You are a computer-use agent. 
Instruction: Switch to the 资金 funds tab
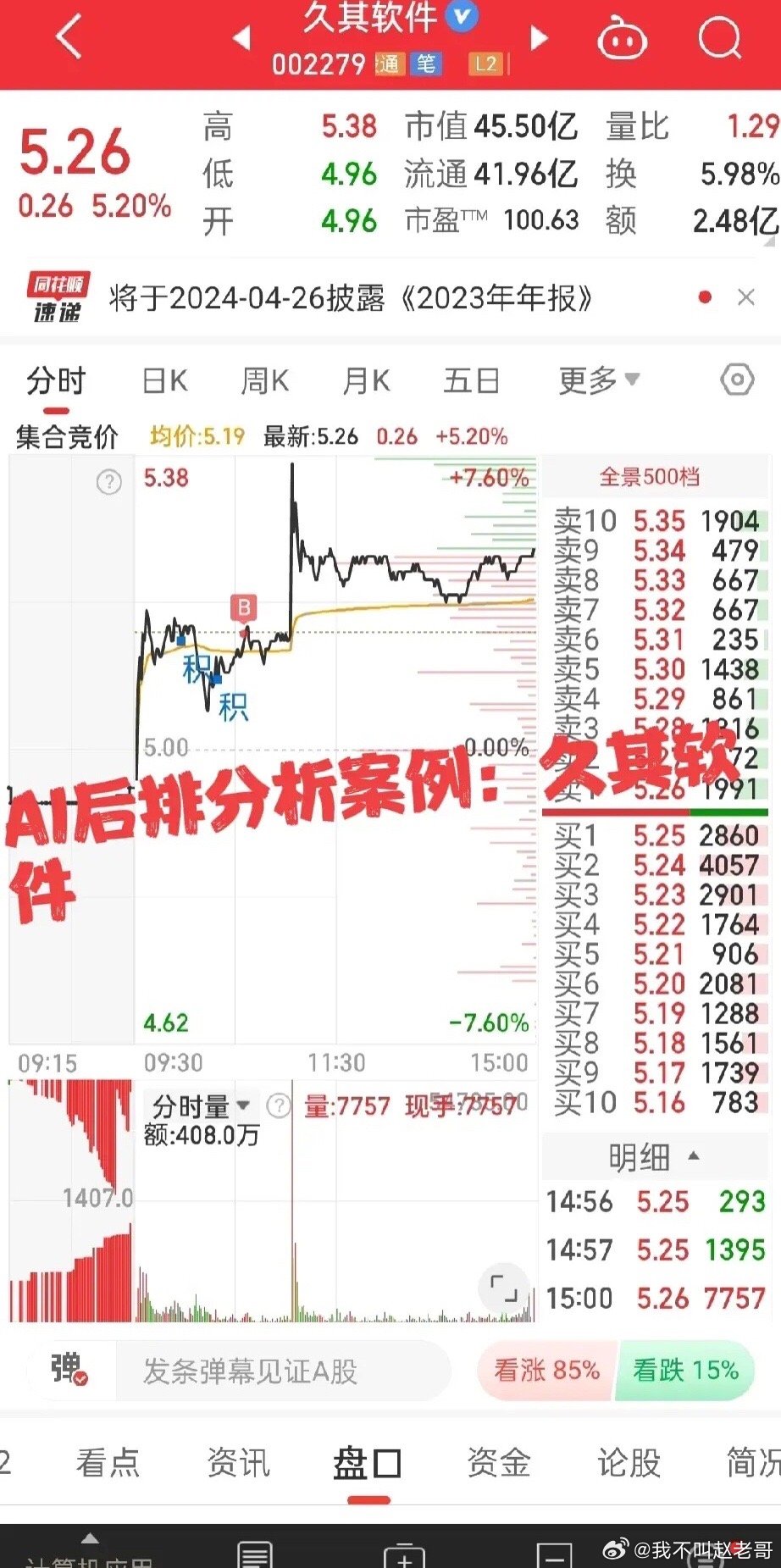click(499, 1463)
